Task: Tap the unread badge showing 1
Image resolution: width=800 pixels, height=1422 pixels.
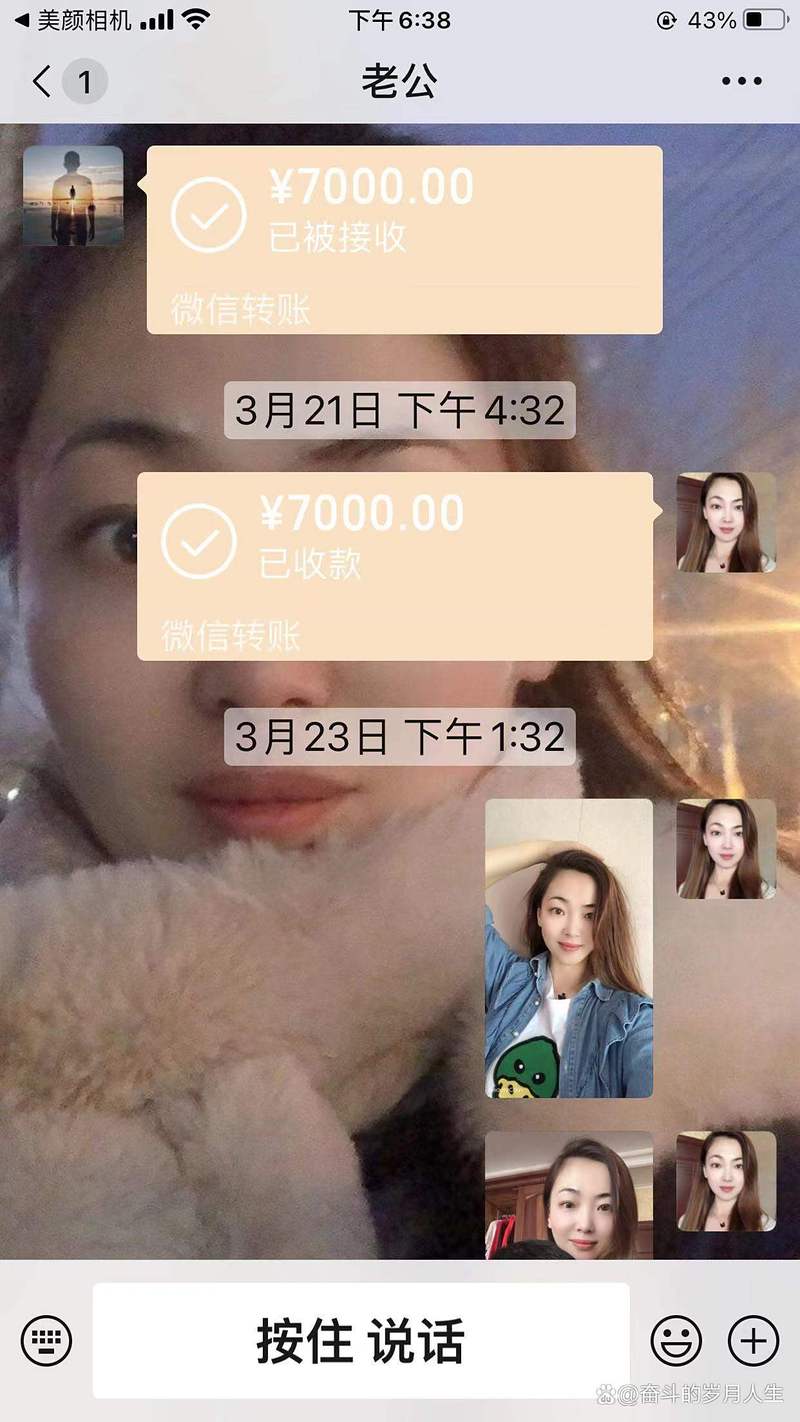Action: pyautogui.click(x=84, y=82)
